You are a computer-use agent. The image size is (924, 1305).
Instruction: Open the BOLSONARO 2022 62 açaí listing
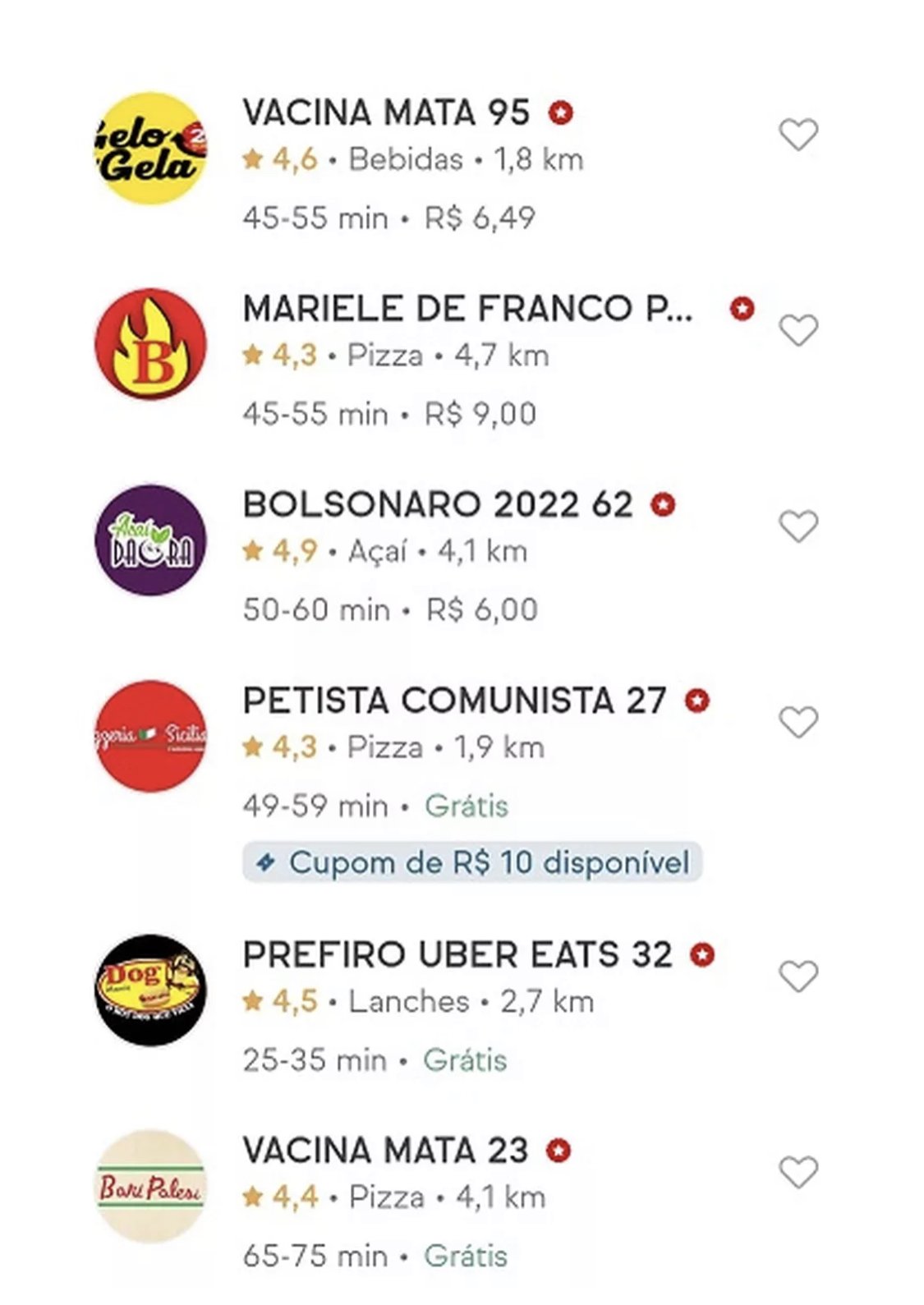coord(437,505)
